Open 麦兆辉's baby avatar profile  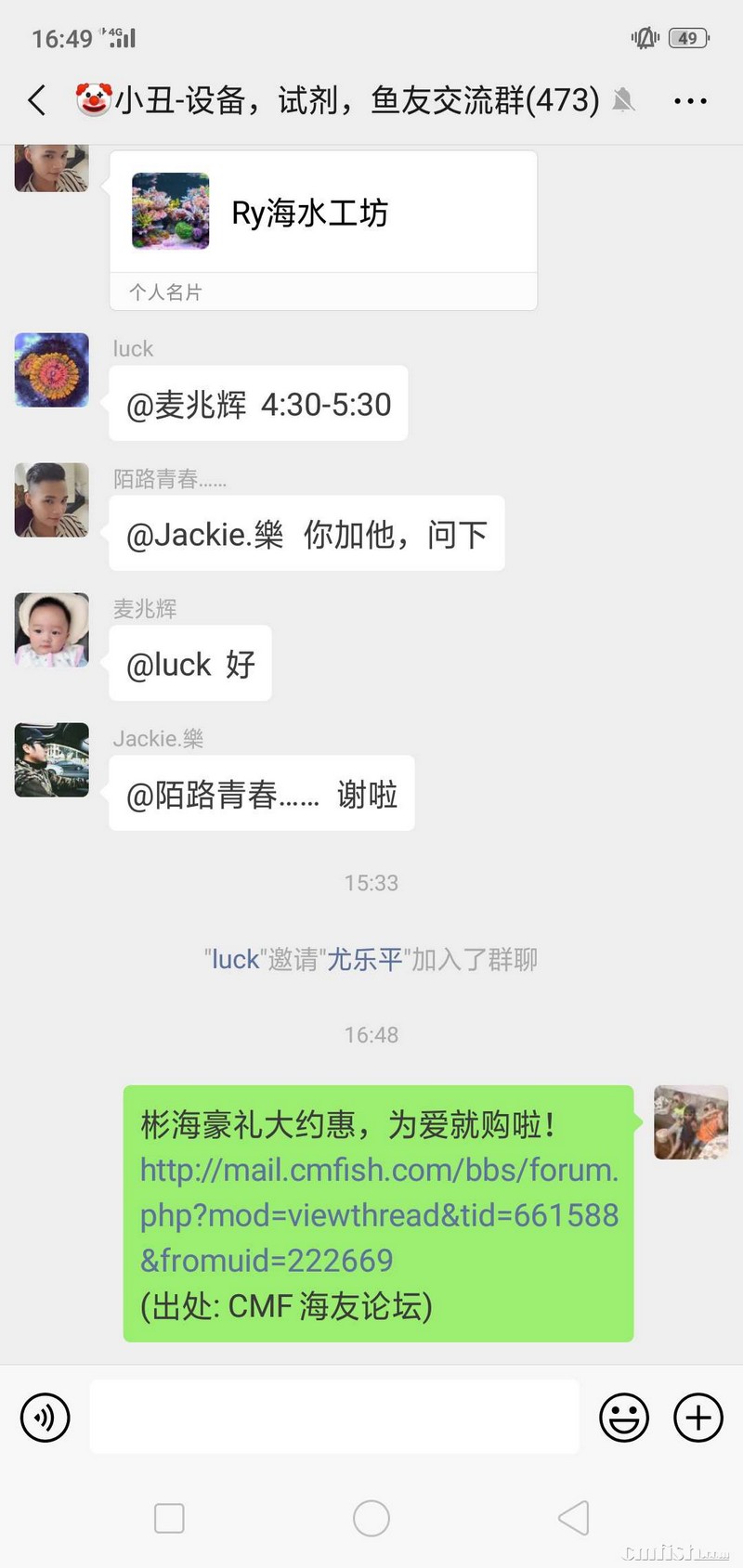52,630
